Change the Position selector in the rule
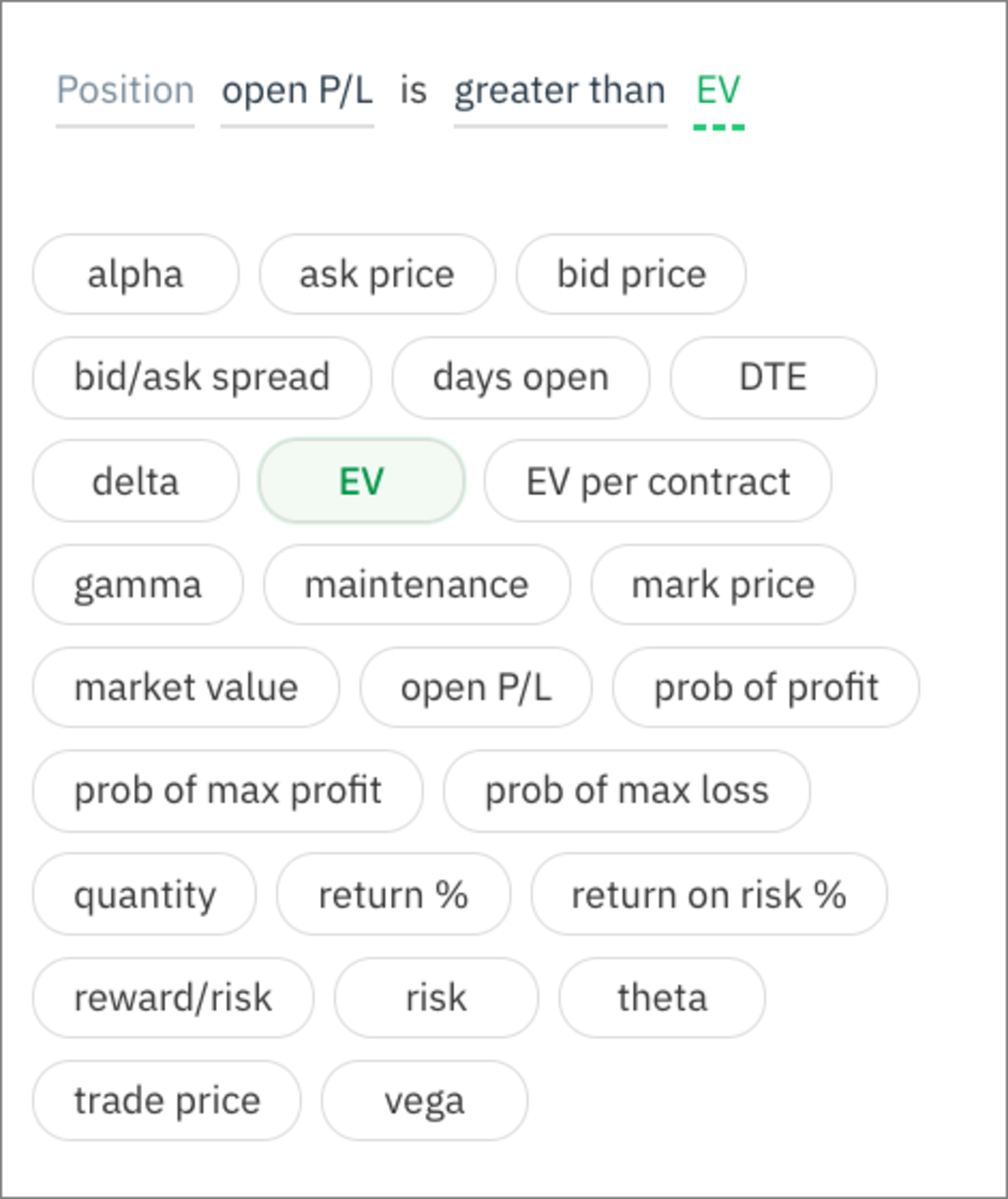Image resolution: width=1008 pixels, height=1199 pixels. pos(125,91)
